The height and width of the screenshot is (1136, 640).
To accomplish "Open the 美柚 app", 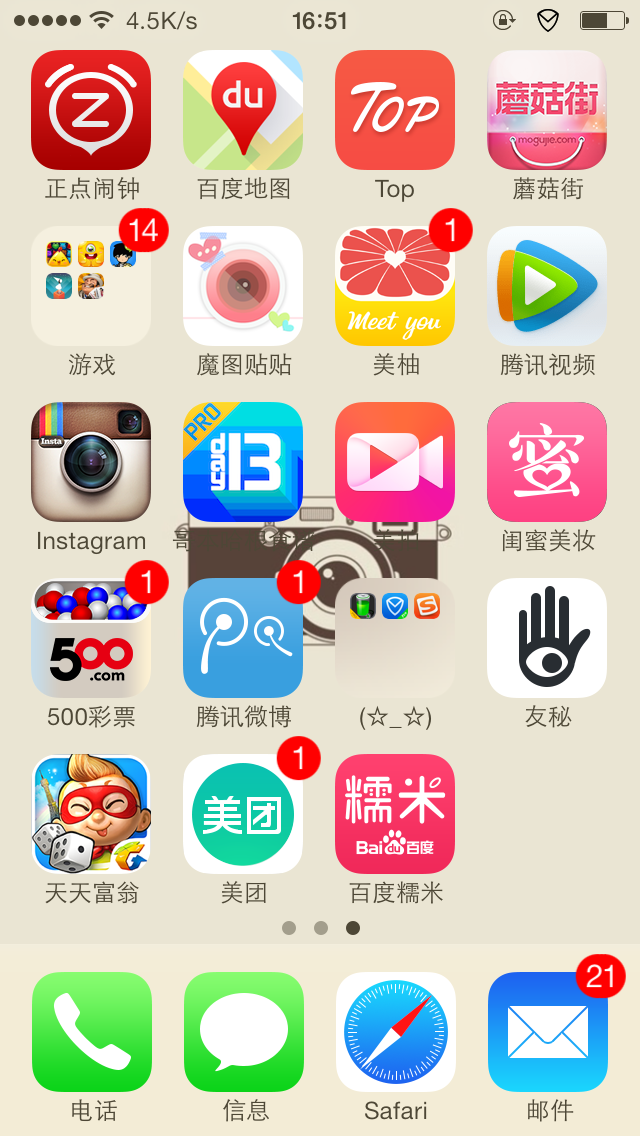I will (x=395, y=286).
